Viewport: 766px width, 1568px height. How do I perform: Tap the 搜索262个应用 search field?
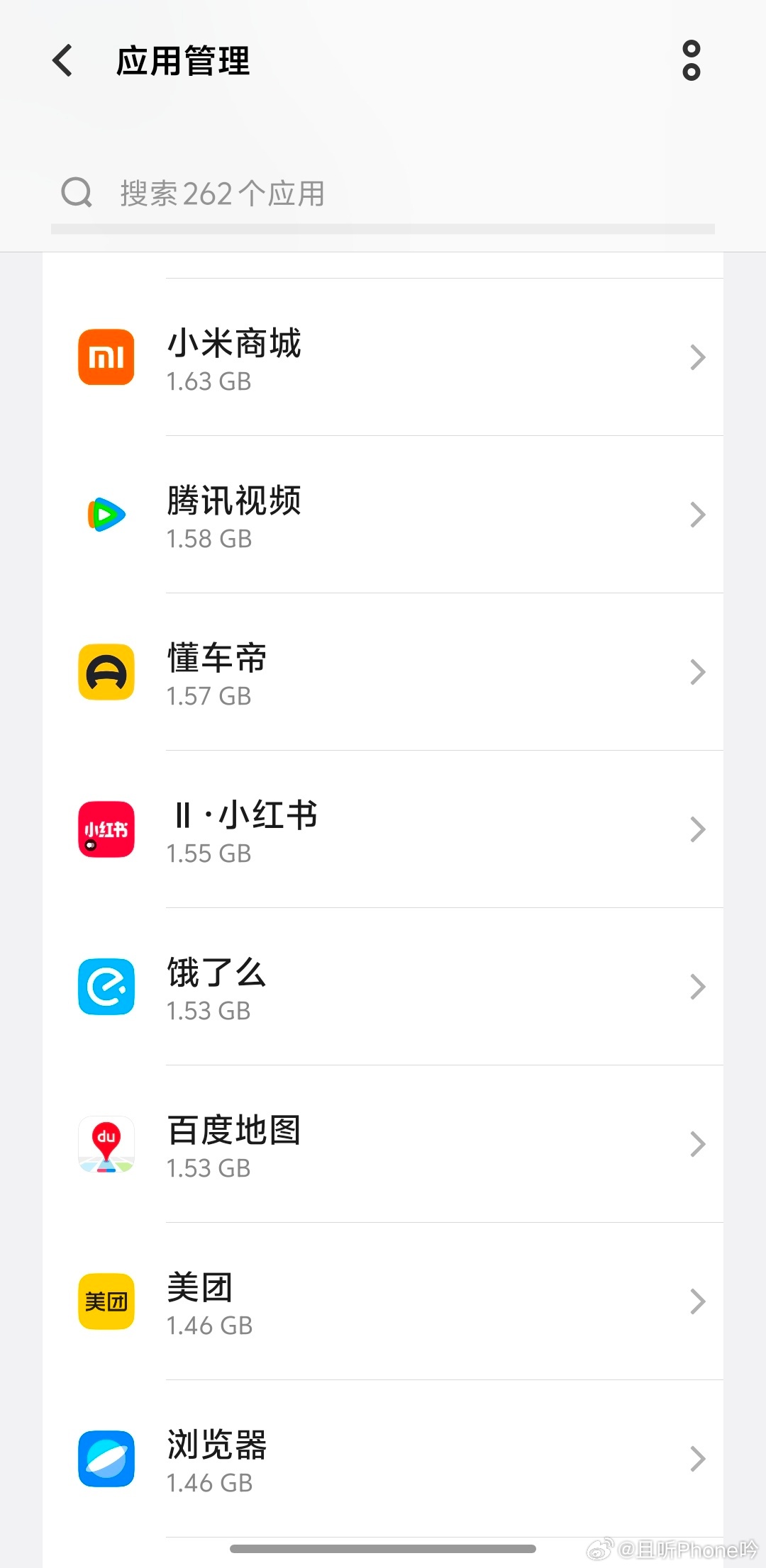click(x=383, y=193)
